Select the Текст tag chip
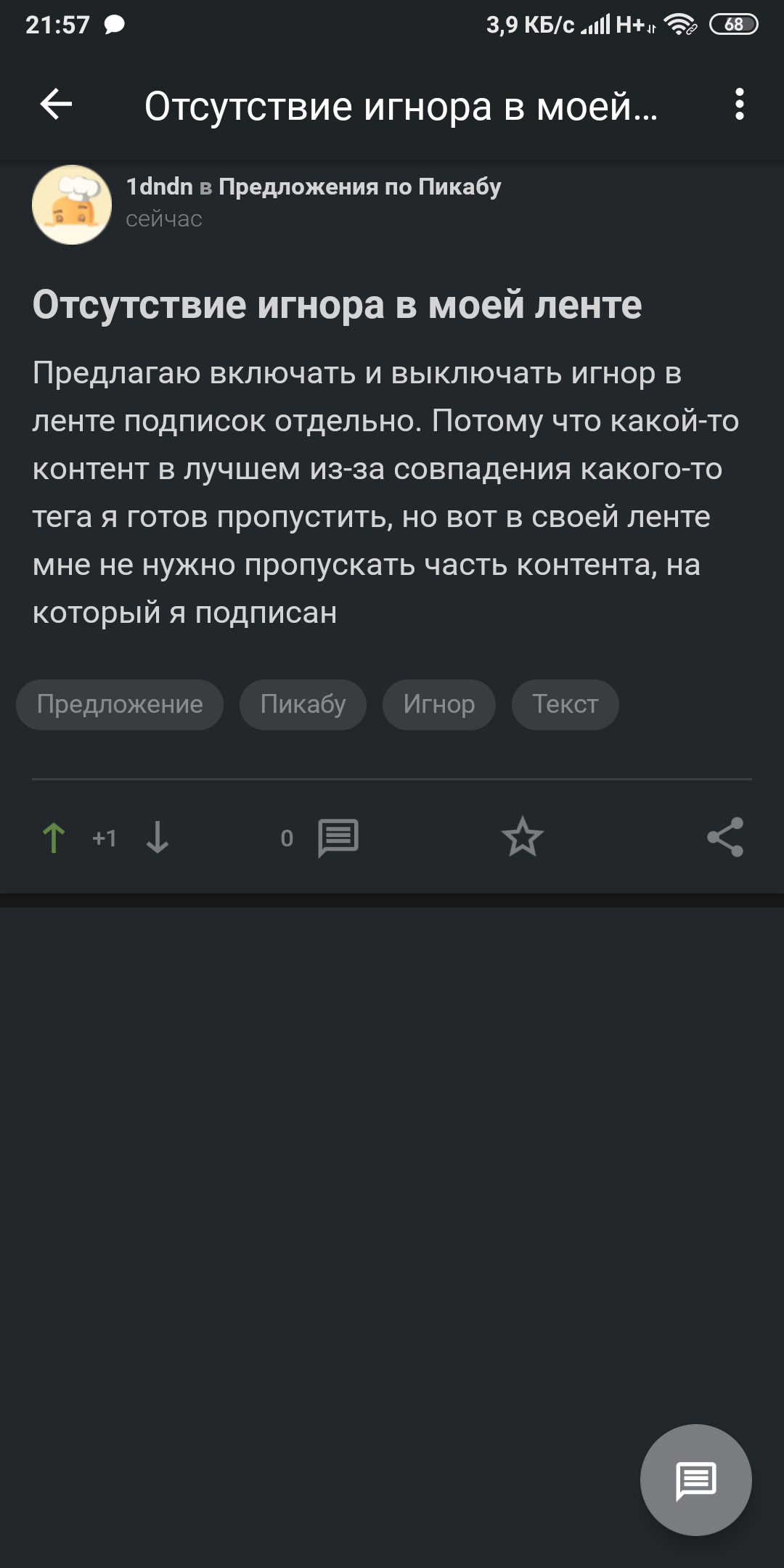 click(565, 704)
